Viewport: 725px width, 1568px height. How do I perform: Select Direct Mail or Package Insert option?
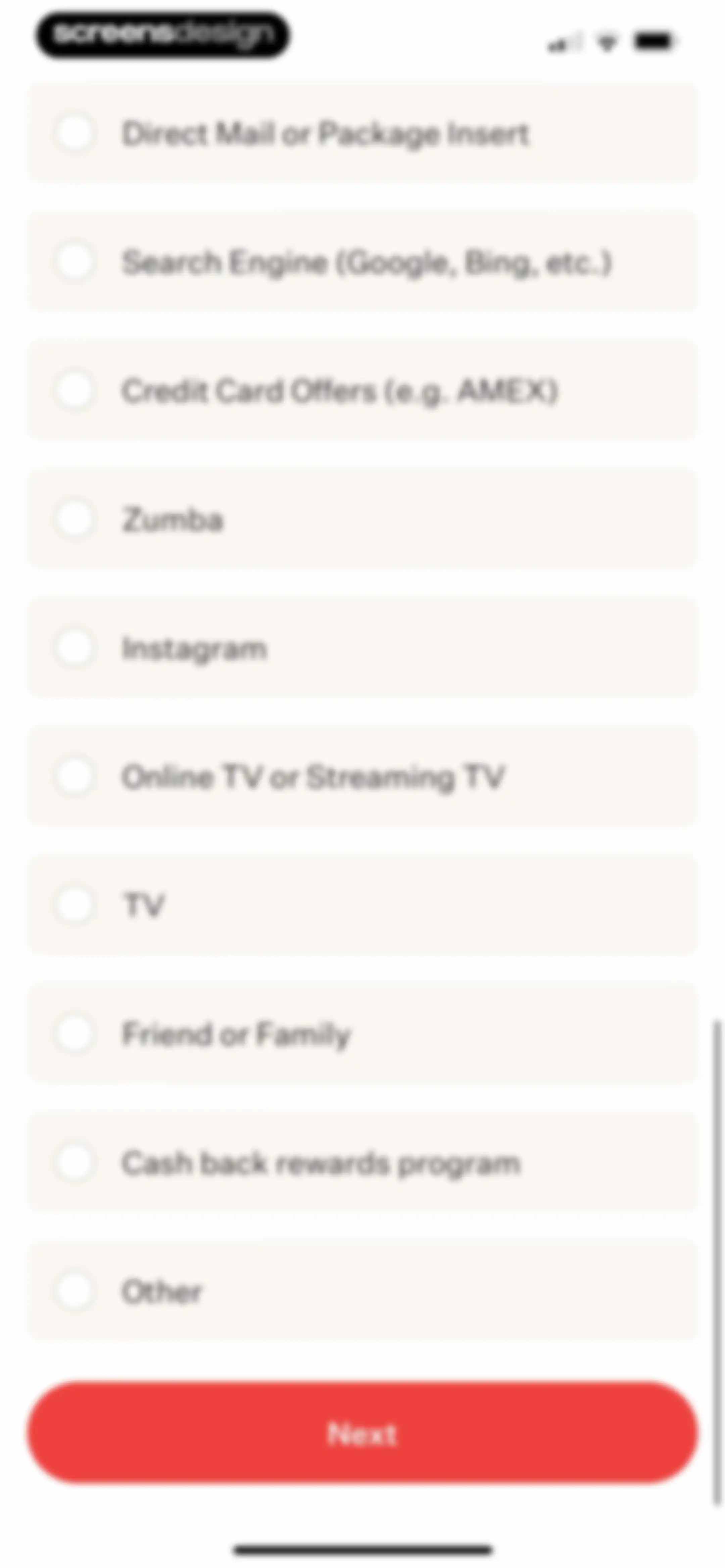click(362, 133)
